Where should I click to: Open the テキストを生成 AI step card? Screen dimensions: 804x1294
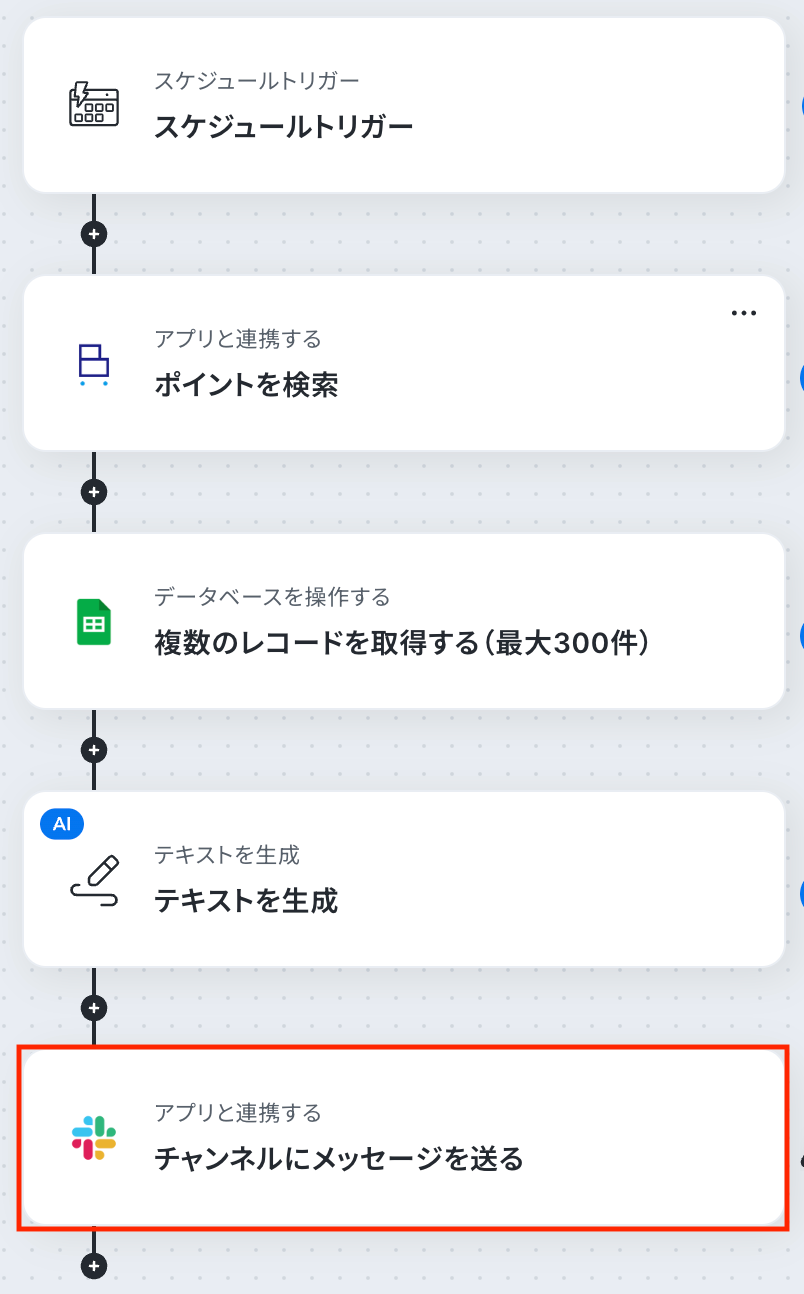click(x=403, y=879)
